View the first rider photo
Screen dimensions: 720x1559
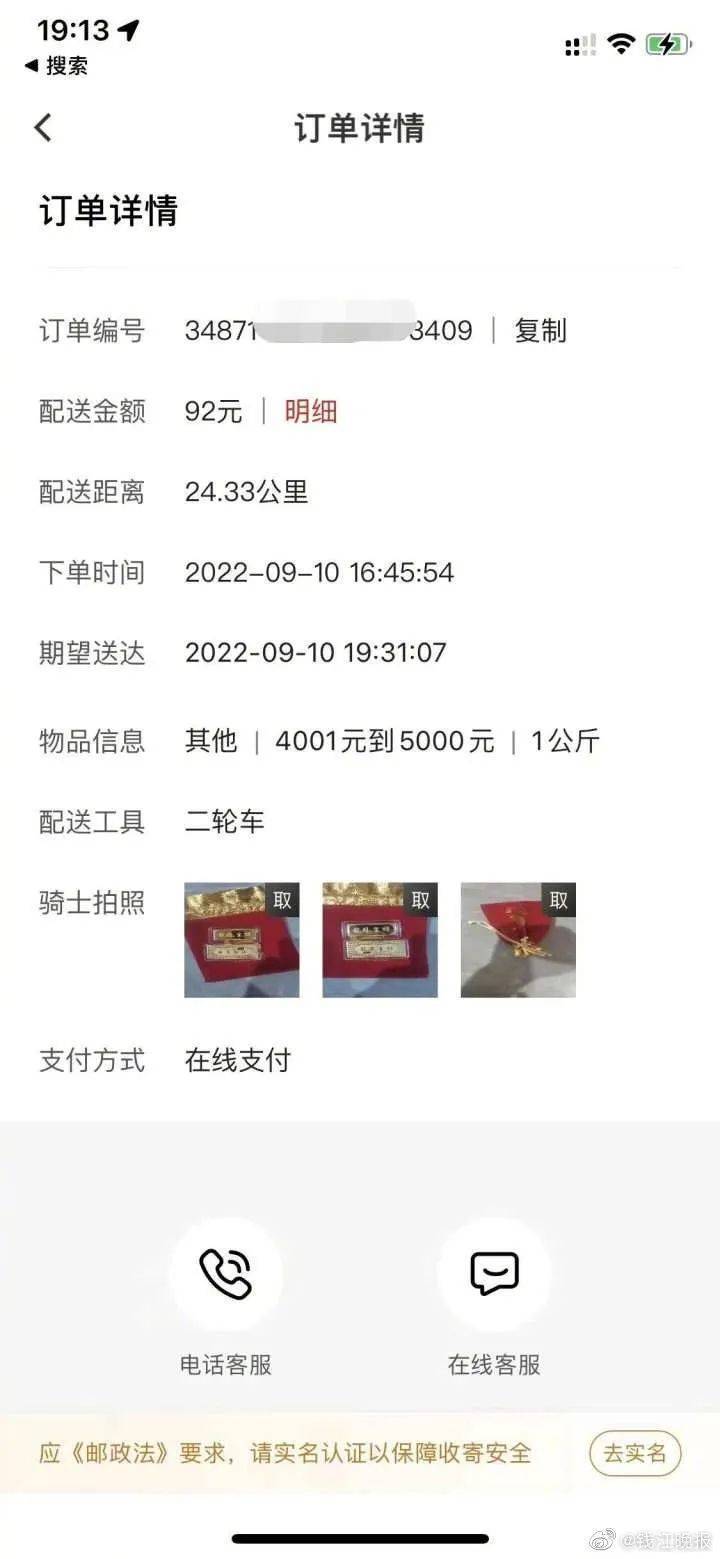[241, 940]
